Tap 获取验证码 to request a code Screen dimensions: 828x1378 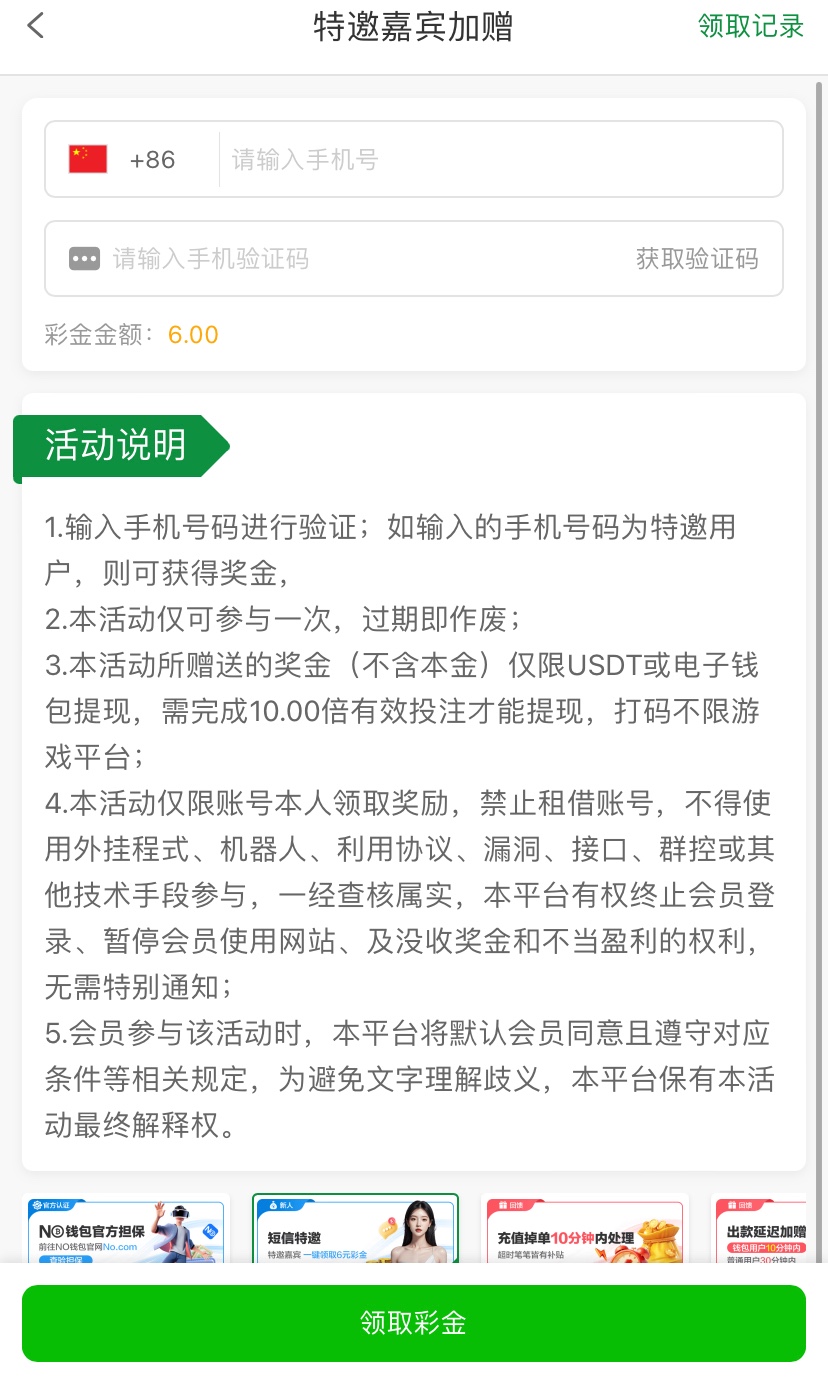[x=697, y=259]
